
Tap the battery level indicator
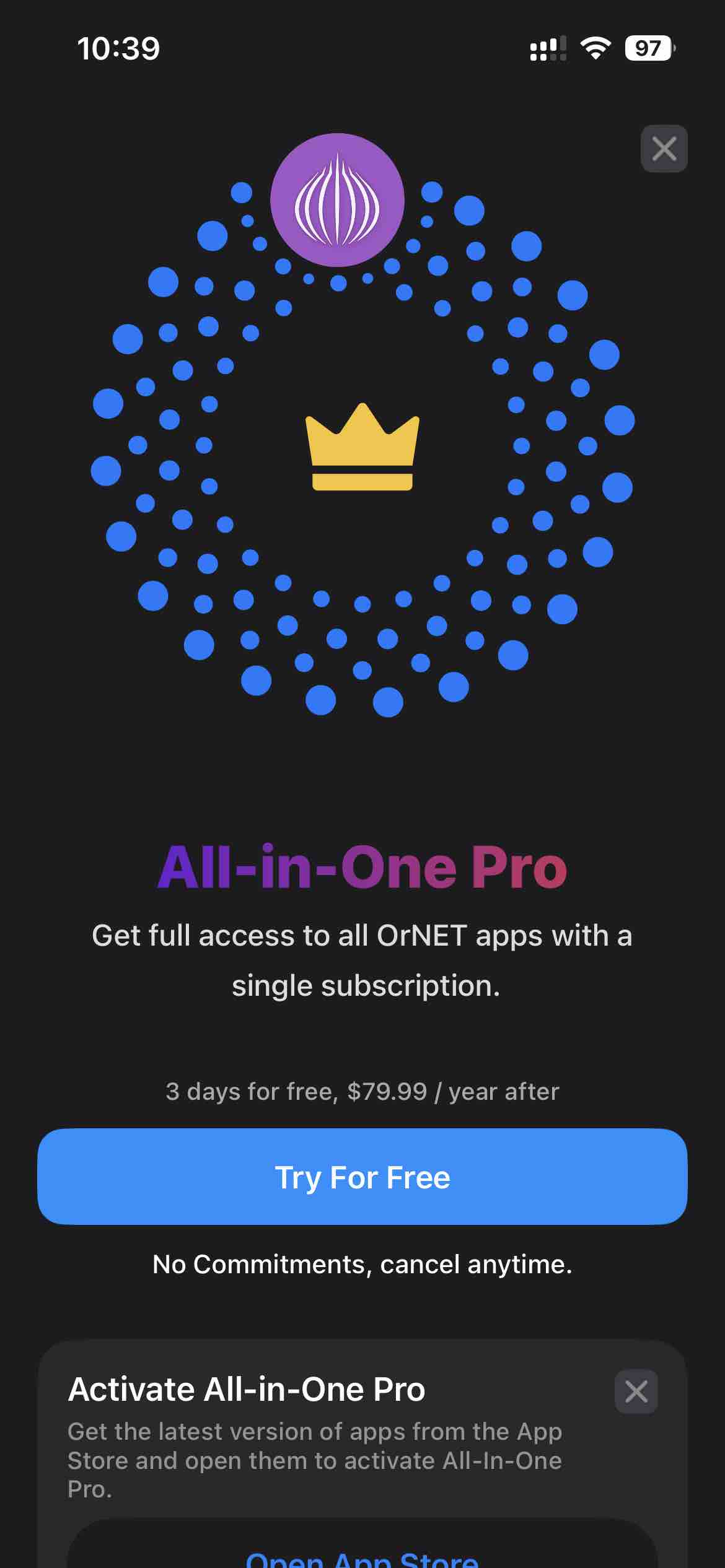[648, 49]
